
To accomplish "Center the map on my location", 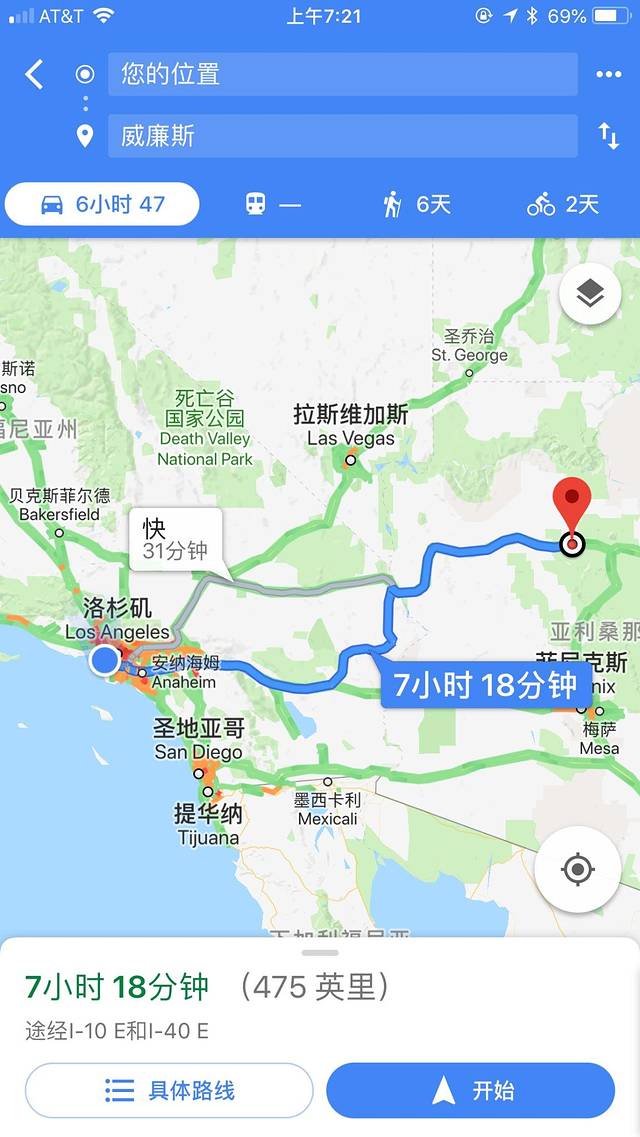I will pos(577,869).
